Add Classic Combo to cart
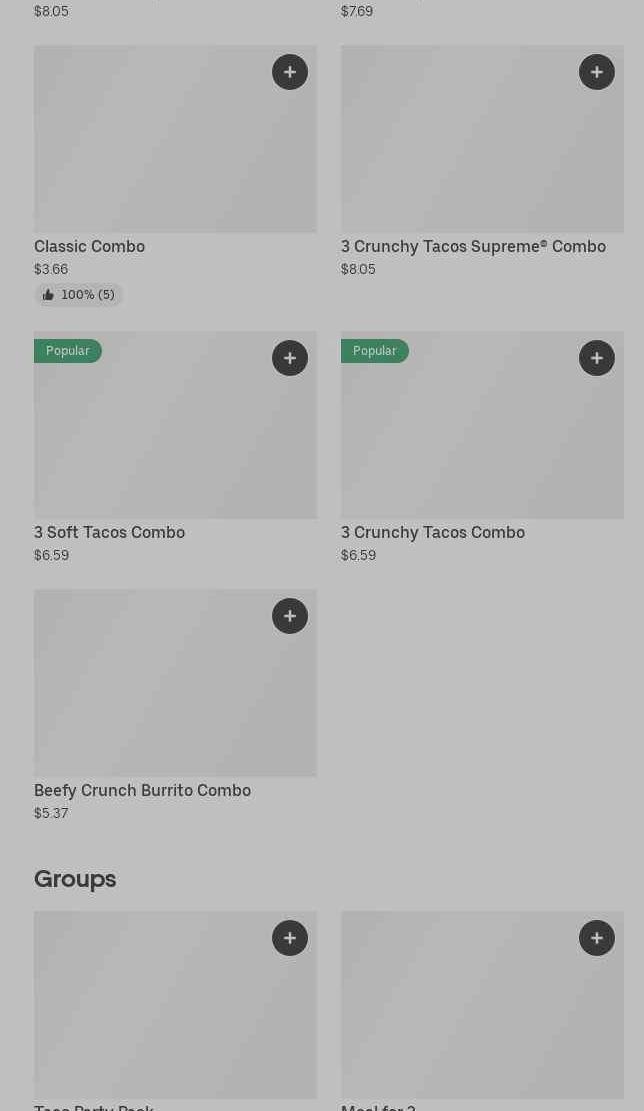 tap(290, 72)
